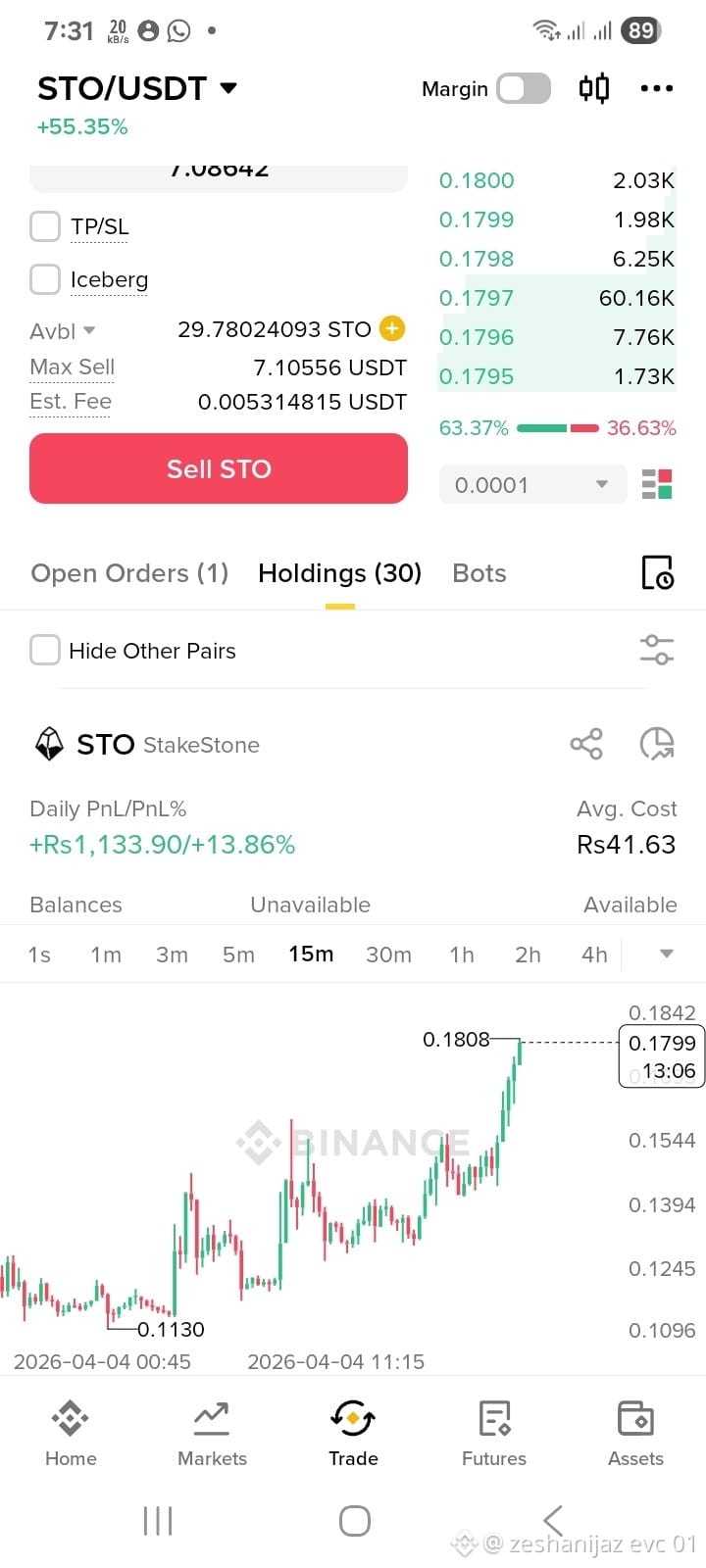
Task: Select the 1h chart interval
Action: 462,955
